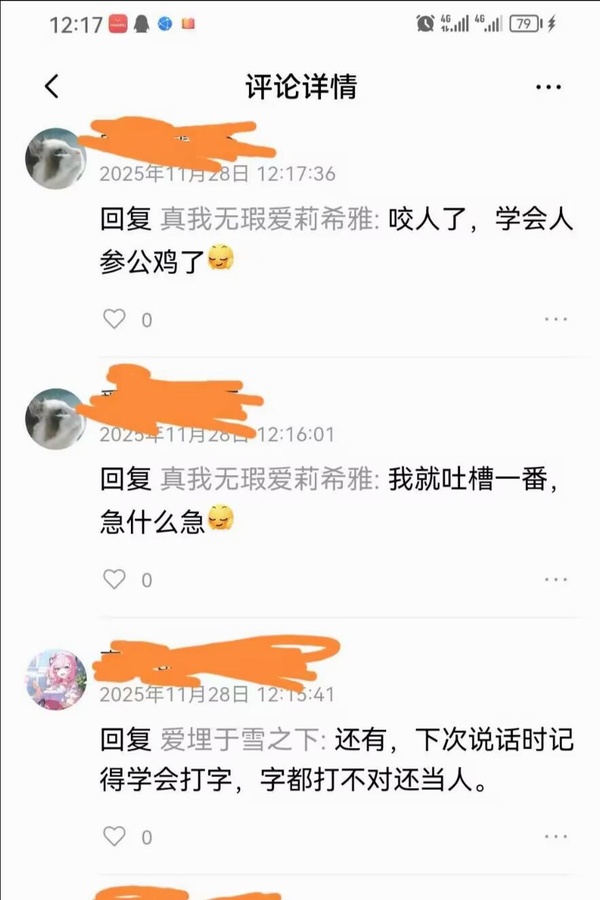This screenshot has height=900, width=600.
Task: Like the comment about 学会打字
Action: click(x=116, y=836)
